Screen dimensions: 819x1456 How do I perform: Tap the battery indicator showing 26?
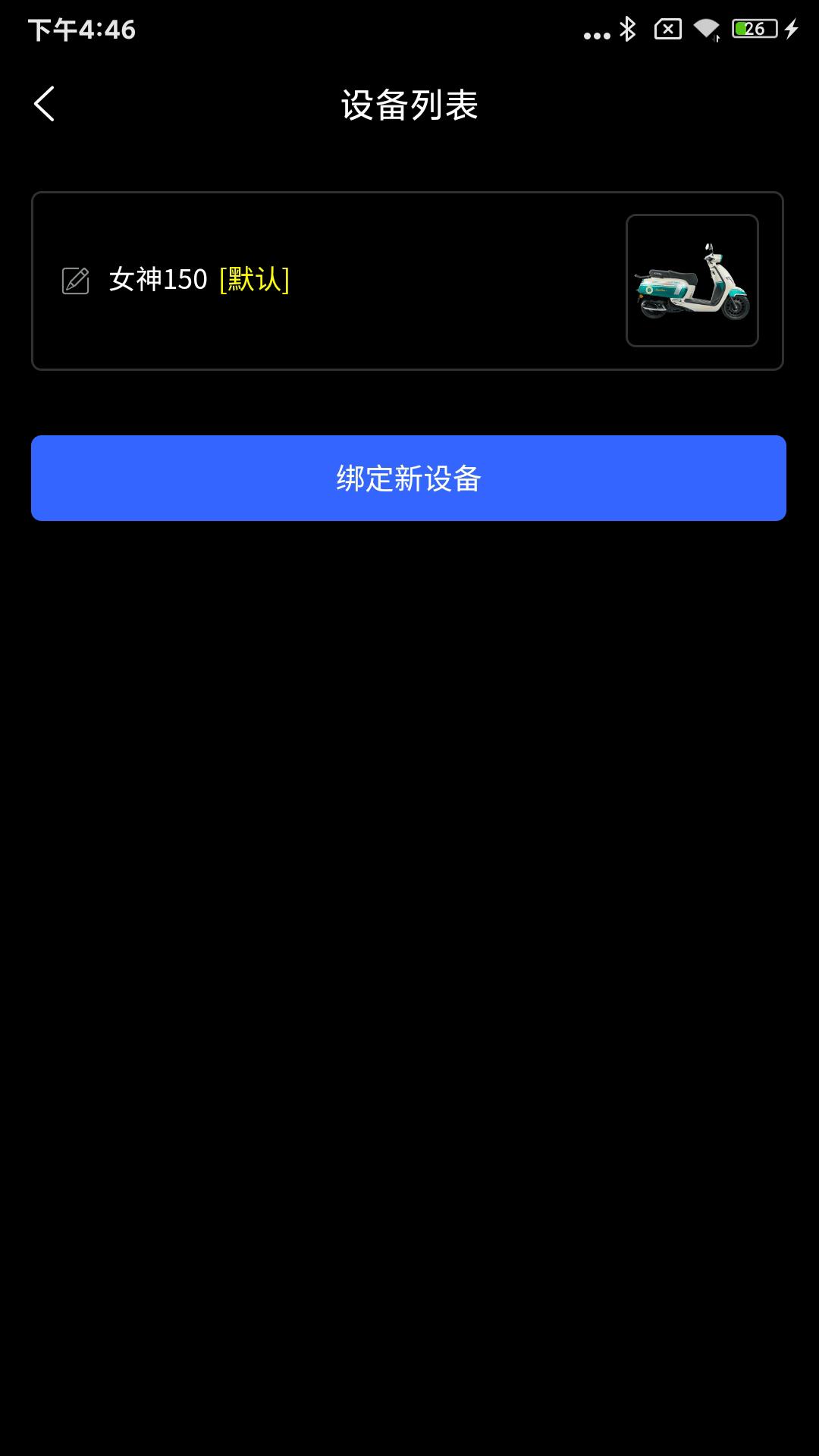point(753,29)
